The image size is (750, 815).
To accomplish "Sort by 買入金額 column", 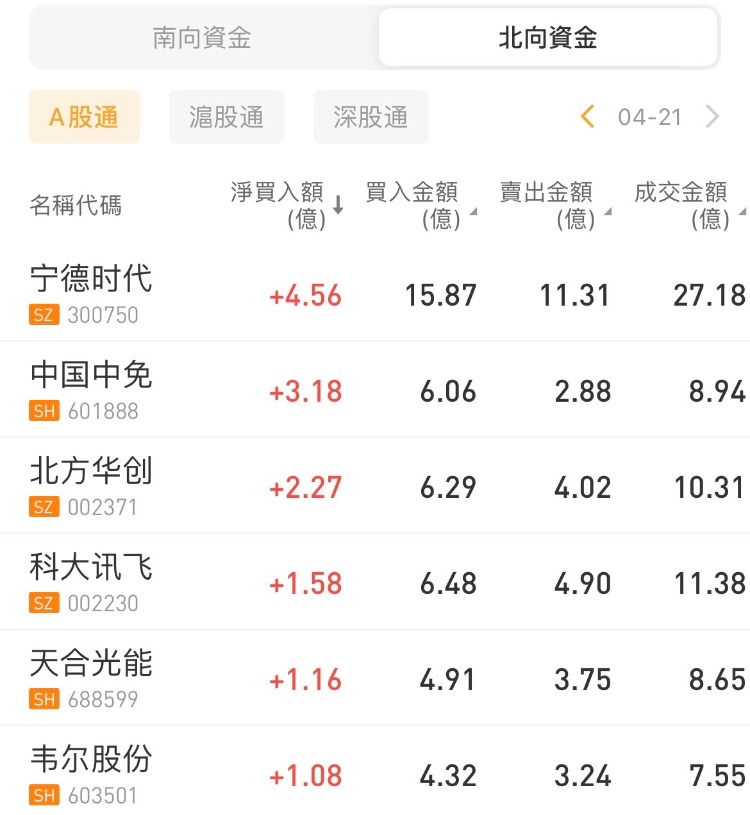I will pos(418,205).
